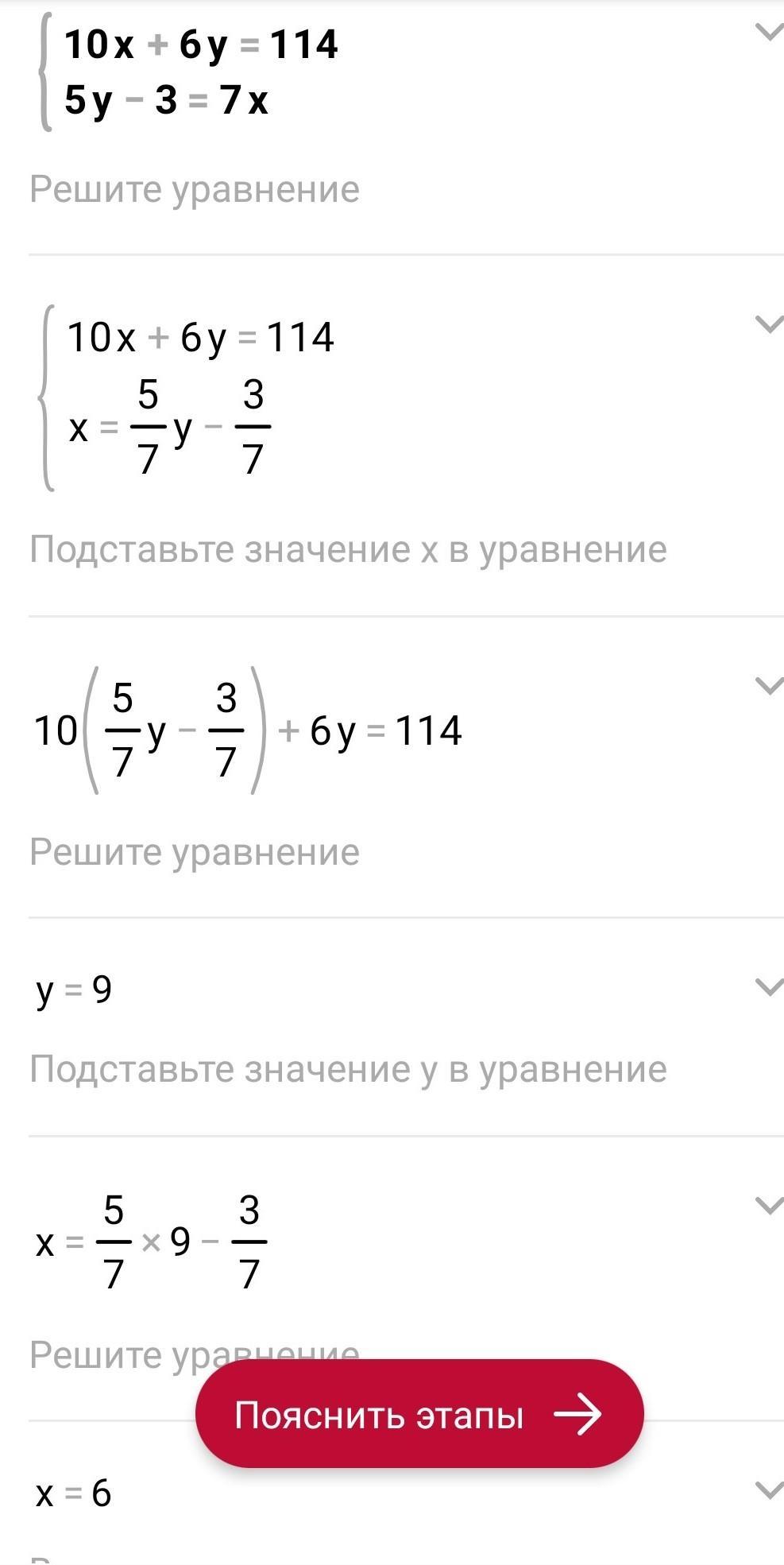This screenshot has width=784, height=1565.
Task: Expand the step x = 5/7 × 9 − 3/7
Action: pyautogui.click(x=767, y=1207)
